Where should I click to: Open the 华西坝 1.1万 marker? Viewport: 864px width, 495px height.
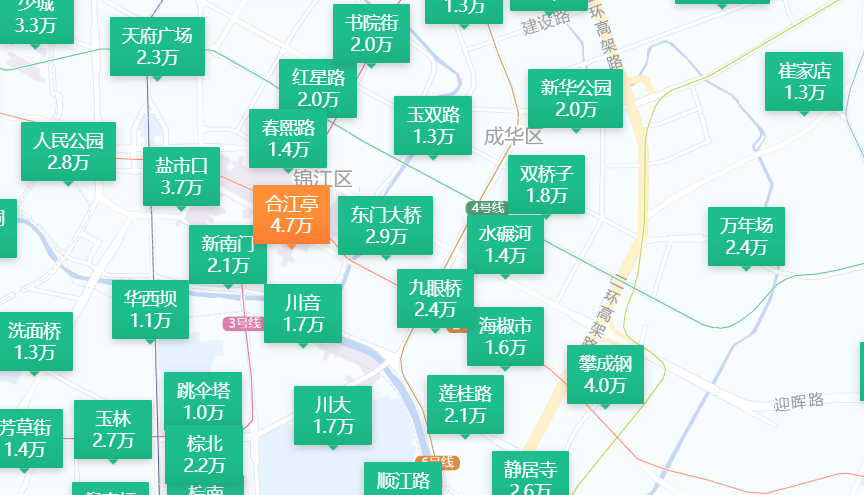tap(151, 309)
